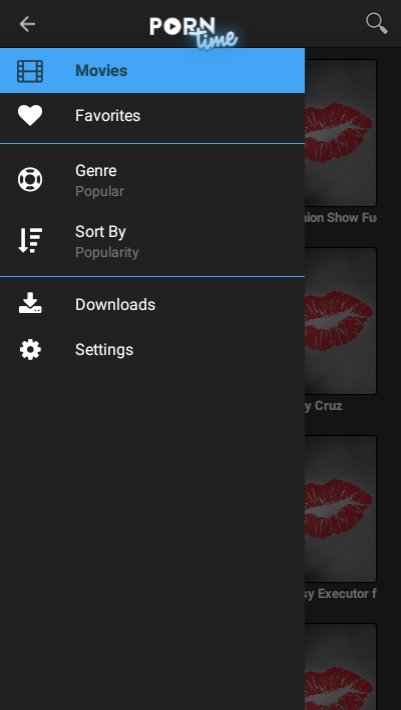Go to Downloads

(152, 304)
